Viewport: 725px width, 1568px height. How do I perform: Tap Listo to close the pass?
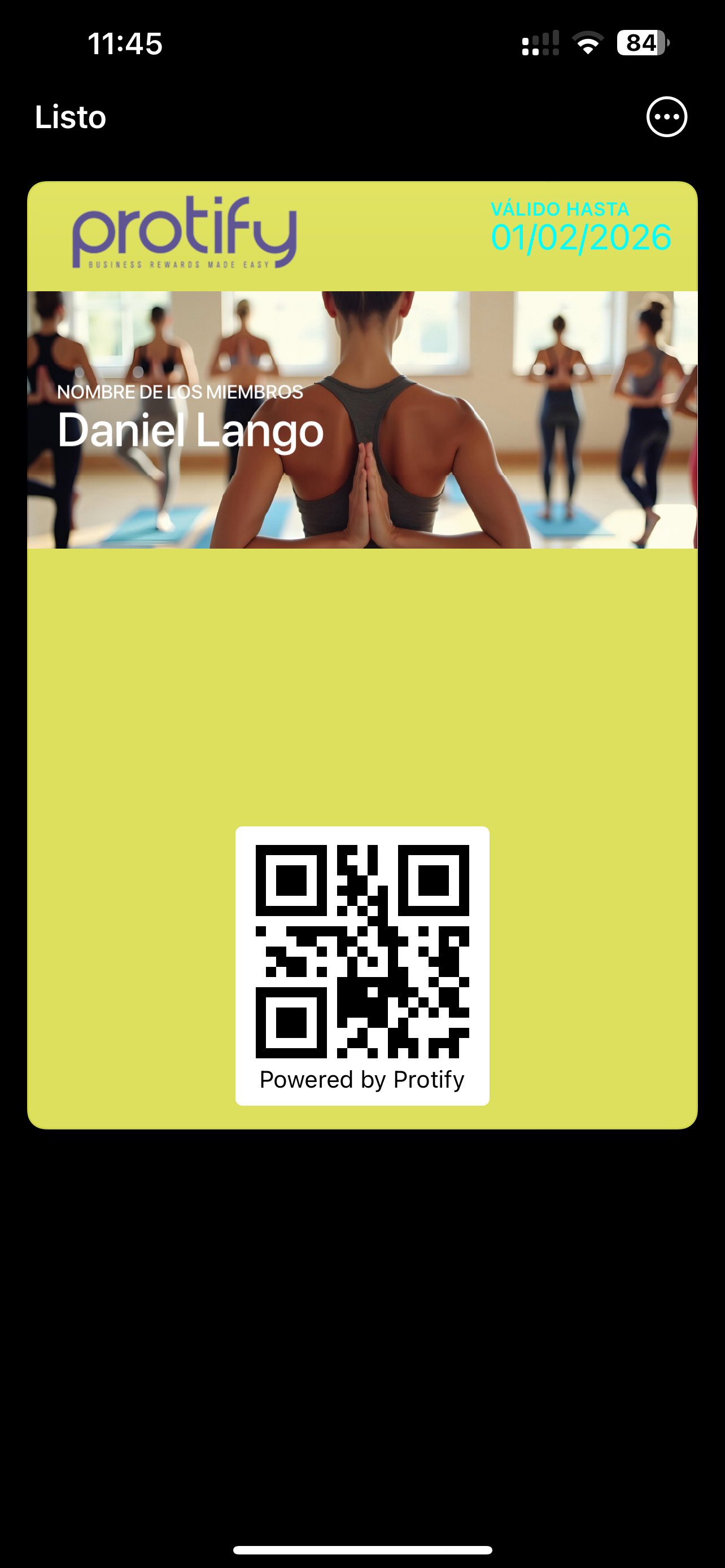pyautogui.click(x=71, y=117)
